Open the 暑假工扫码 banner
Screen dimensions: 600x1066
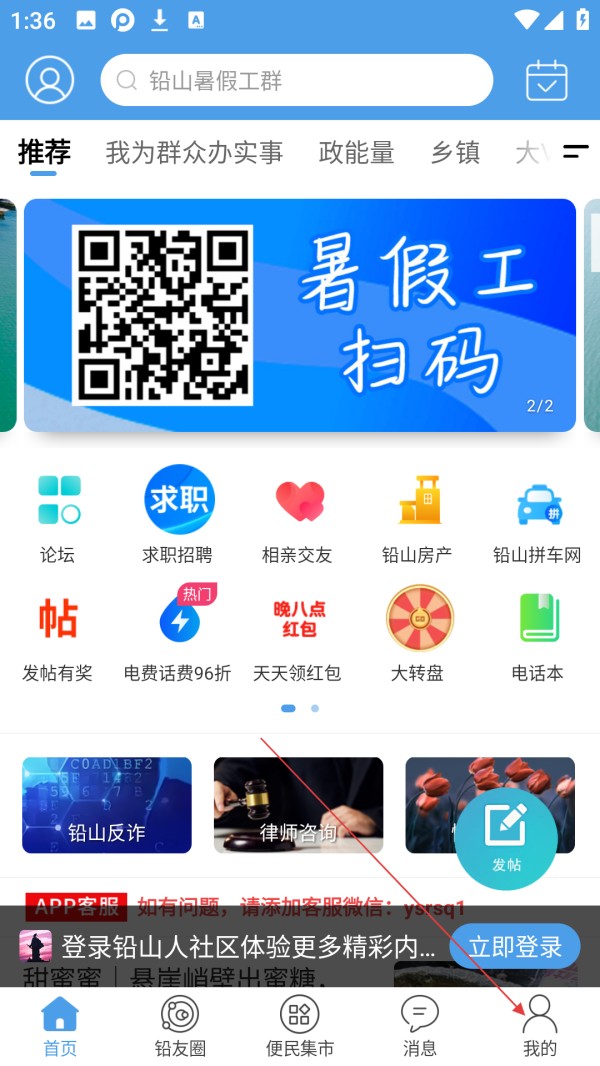300,315
